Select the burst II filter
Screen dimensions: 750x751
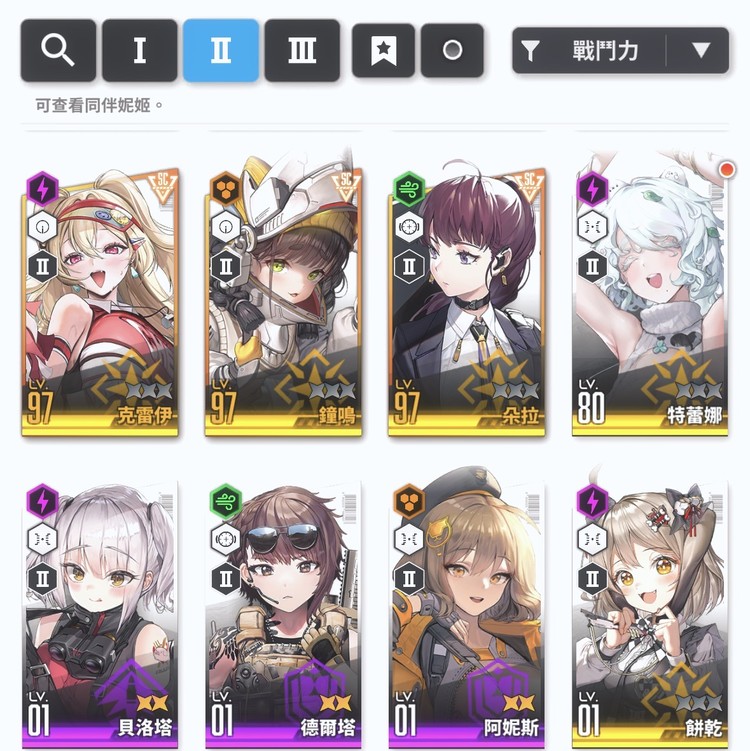point(221,50)
